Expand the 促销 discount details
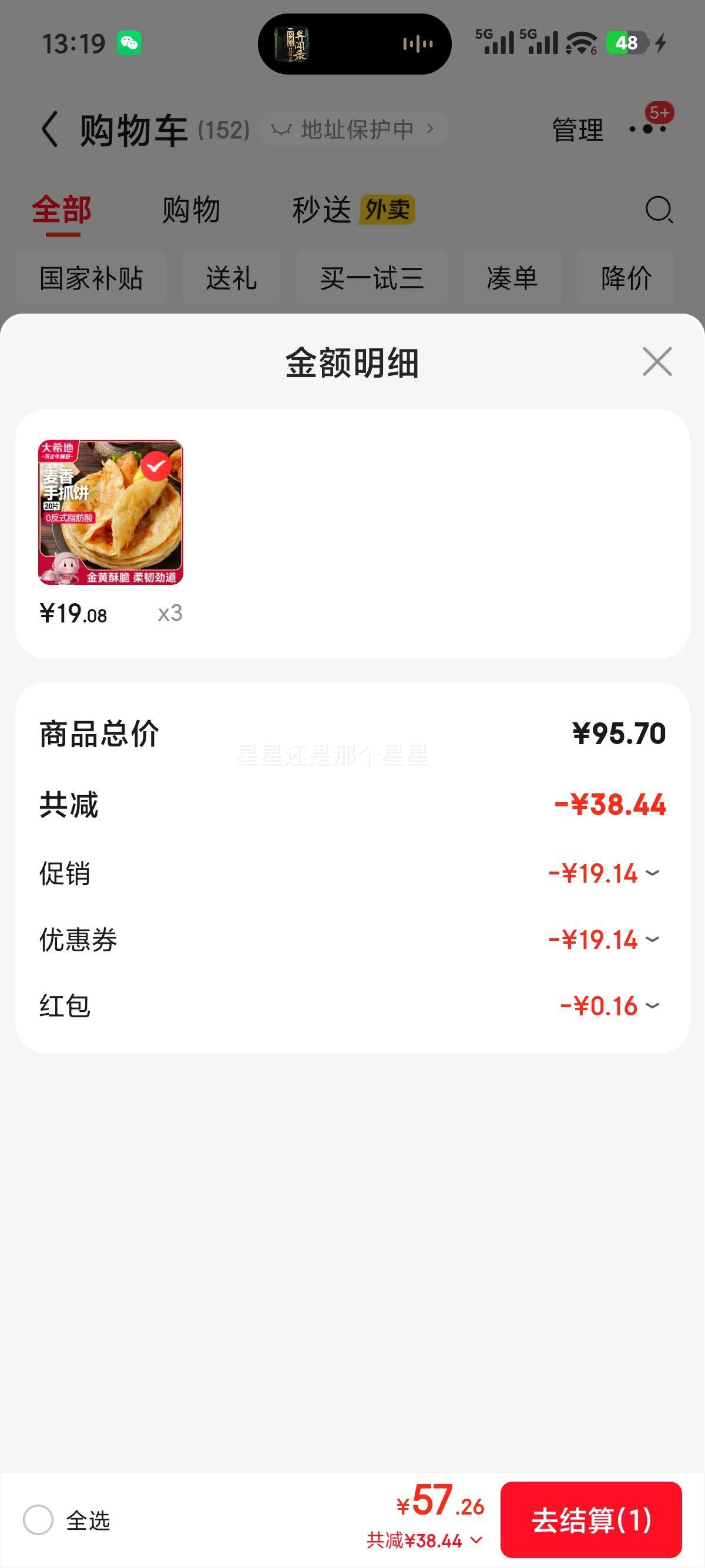 point(604,873)
